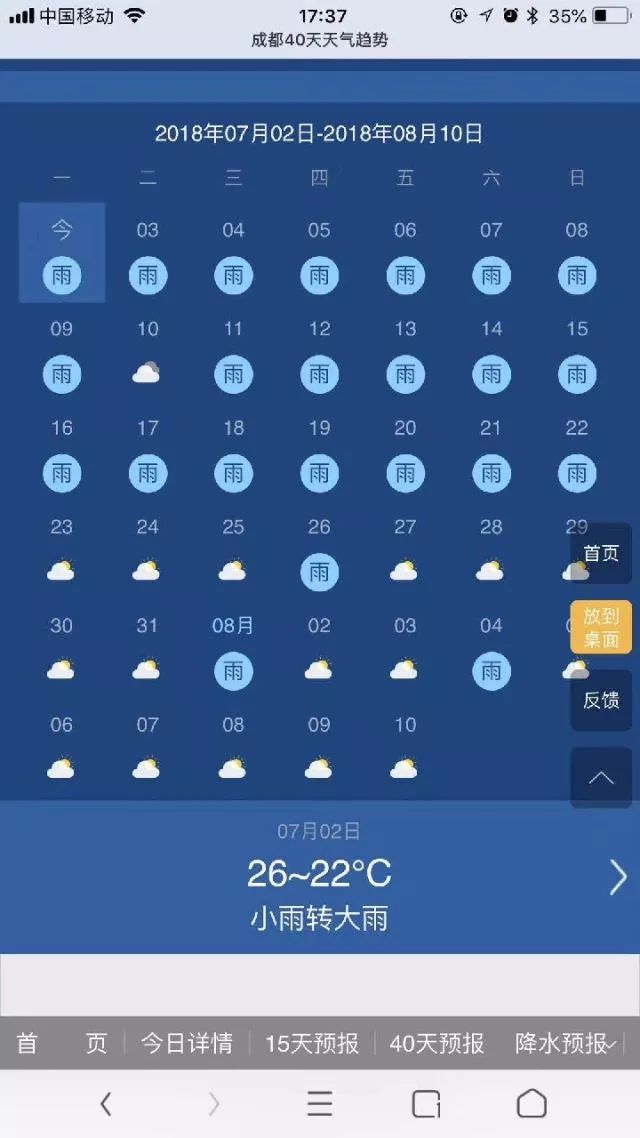Tap 放到桌面 to add to desktop

coord(601,628)
